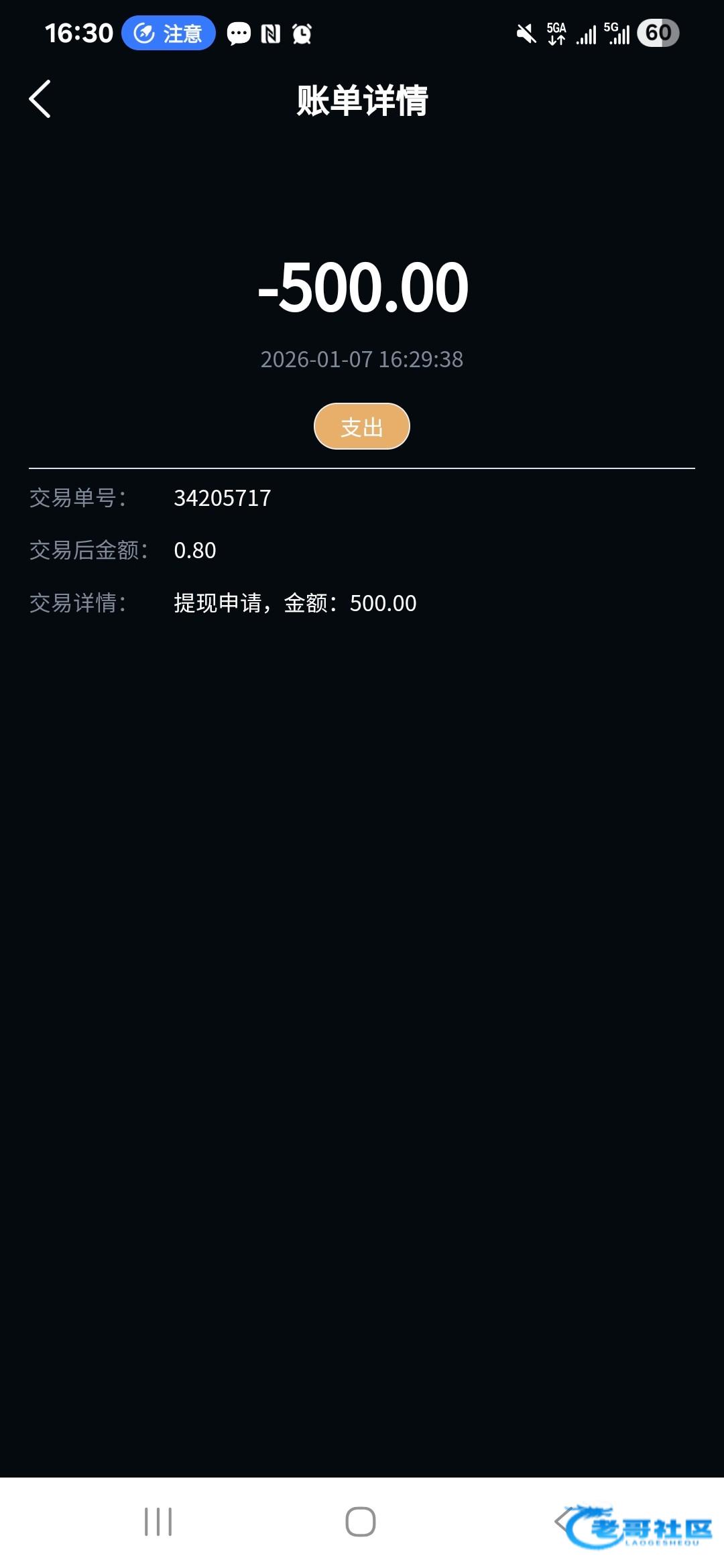Go back from the 账单详情 page
This screenshot has width=724, height=1568.
[40, 99]
